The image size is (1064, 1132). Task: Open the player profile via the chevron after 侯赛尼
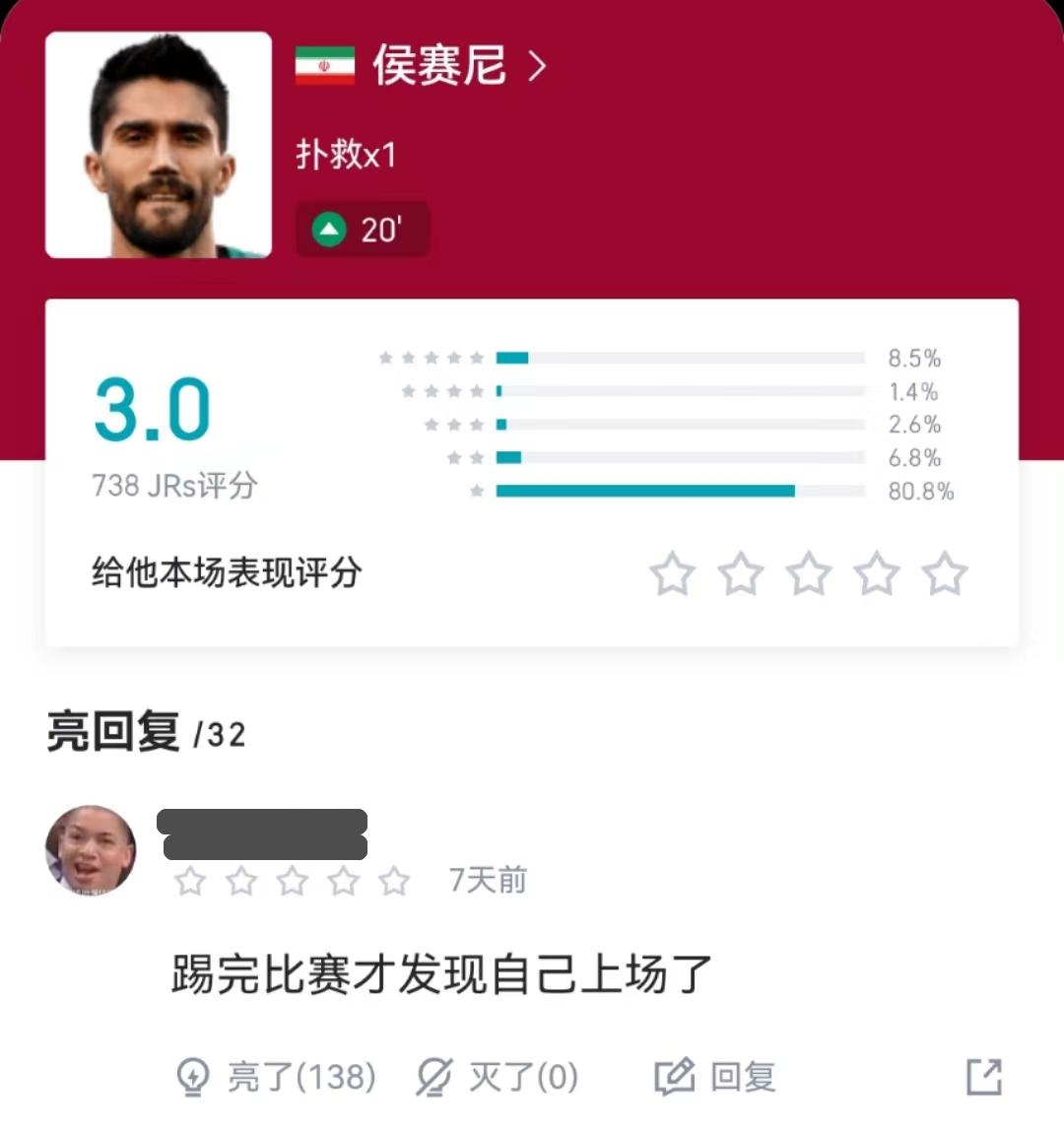coord(537,65)
